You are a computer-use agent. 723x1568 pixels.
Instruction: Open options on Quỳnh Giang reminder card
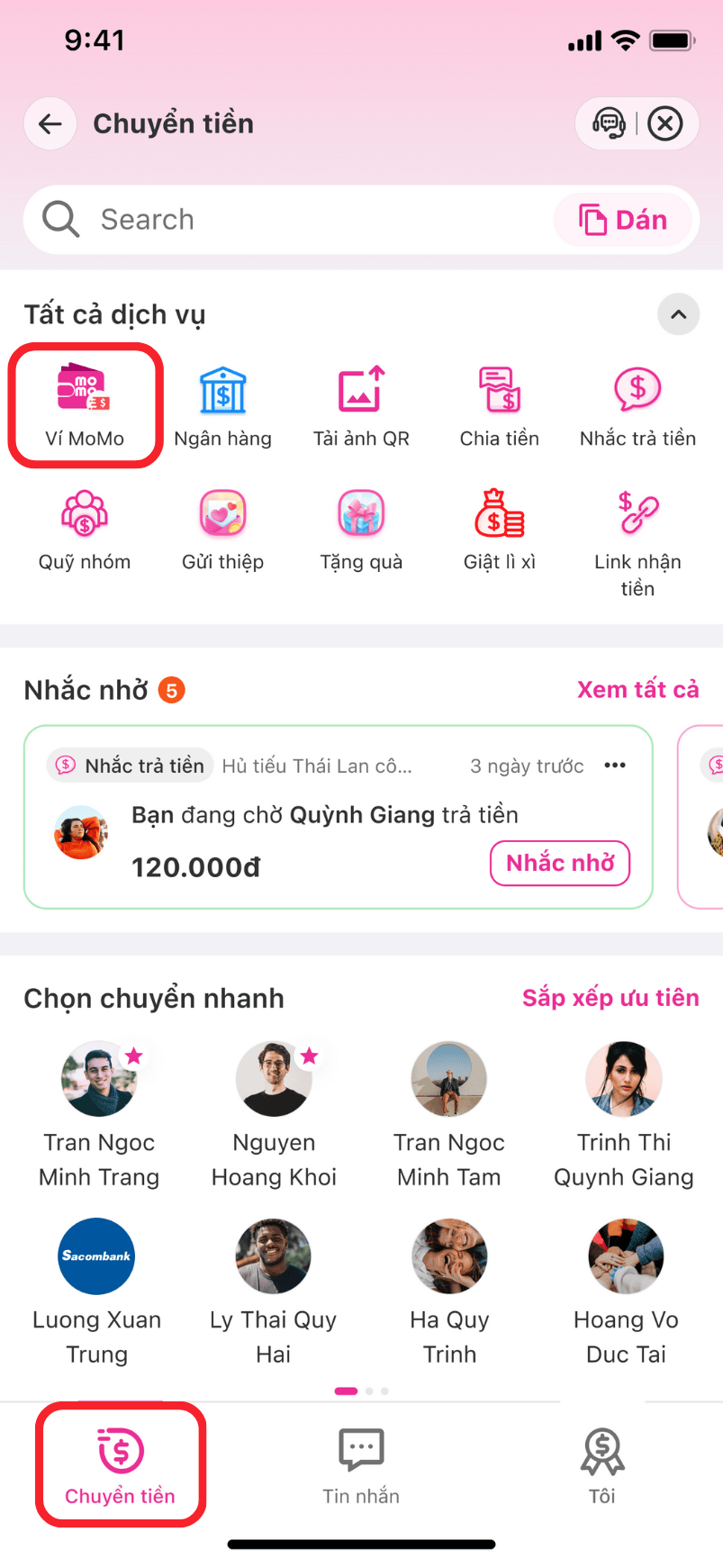point(615,766)
